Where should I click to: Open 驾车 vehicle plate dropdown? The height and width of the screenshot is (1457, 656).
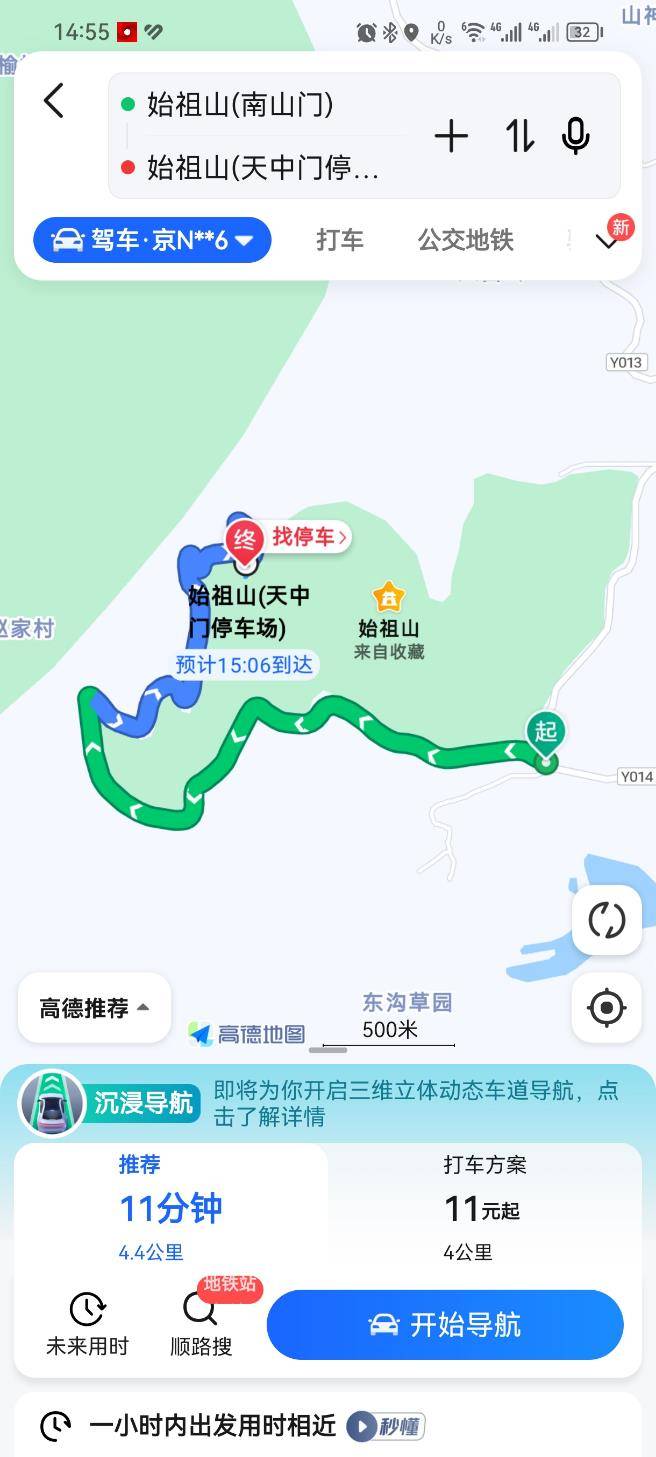click(x=152, y=240)
